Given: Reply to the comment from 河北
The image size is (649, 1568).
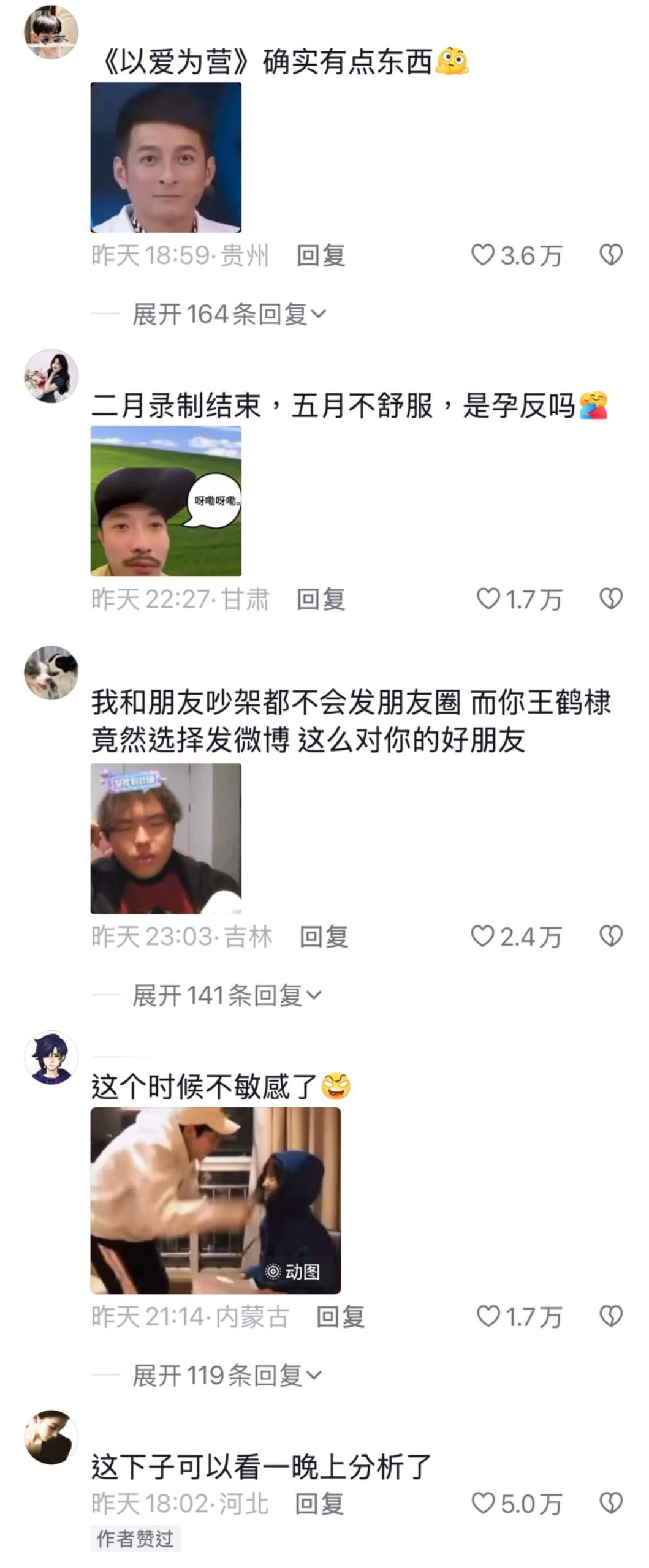Looking at the screenshot, I should 319,1504.
